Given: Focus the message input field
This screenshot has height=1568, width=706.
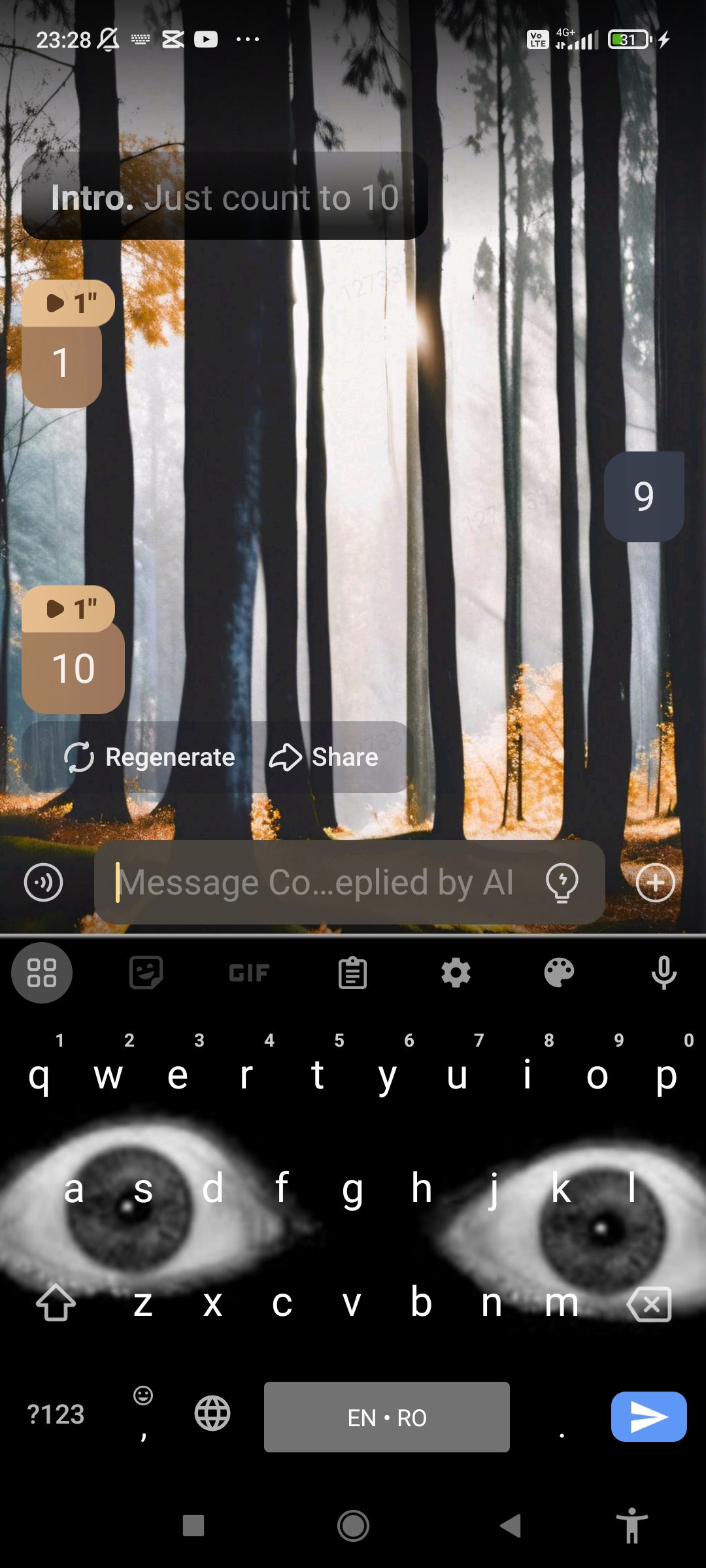Looking at the screenshot, I should pyautogui.click(x=320, y=883).
